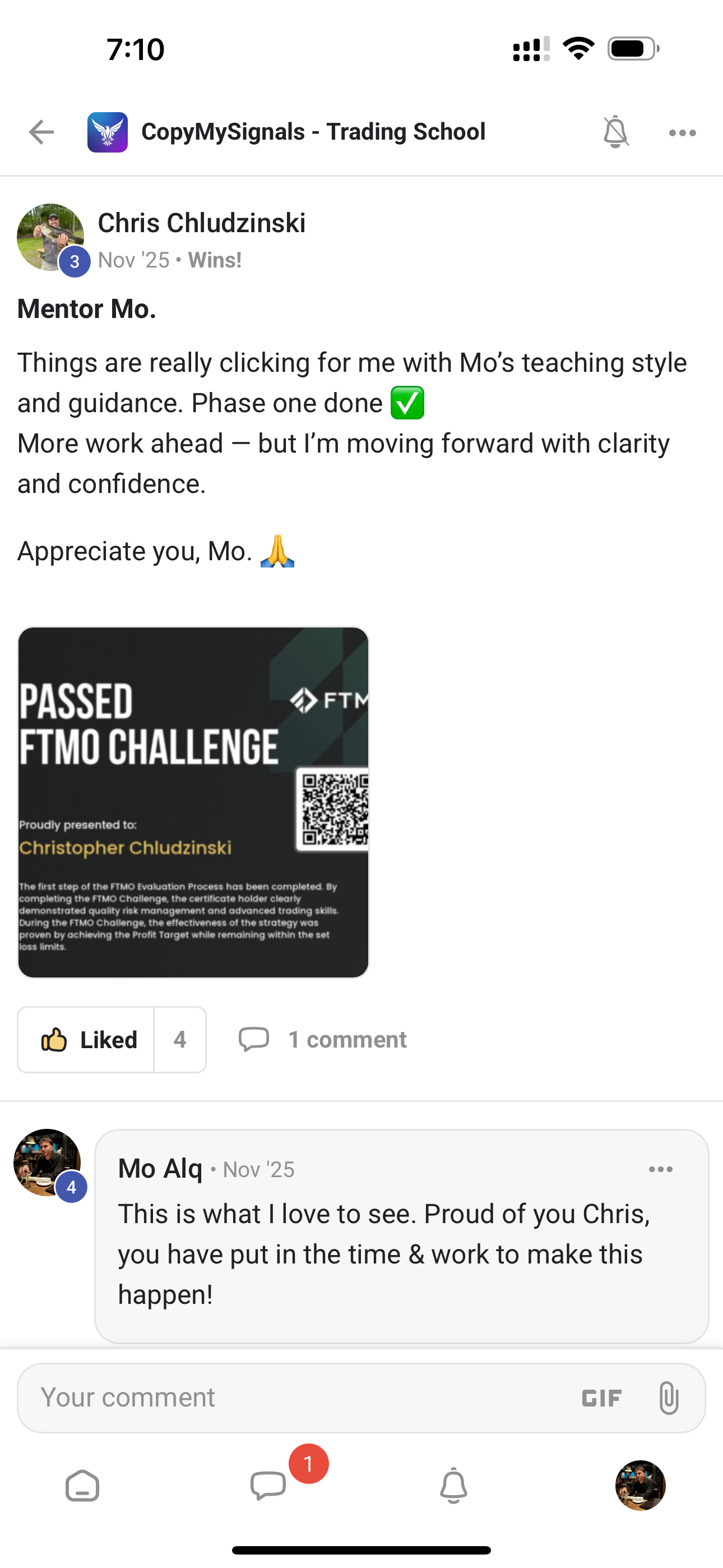Open the notifications bell in bottom bar

click(454, 1486)
